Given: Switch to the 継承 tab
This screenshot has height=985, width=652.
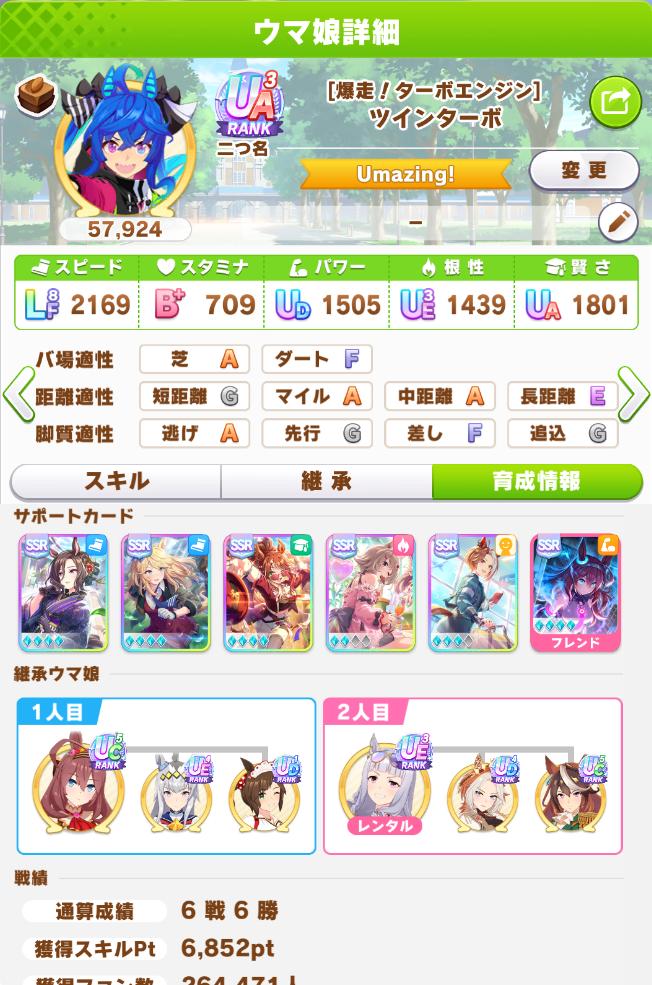Looking at the screenshot, I should point(326,481).
